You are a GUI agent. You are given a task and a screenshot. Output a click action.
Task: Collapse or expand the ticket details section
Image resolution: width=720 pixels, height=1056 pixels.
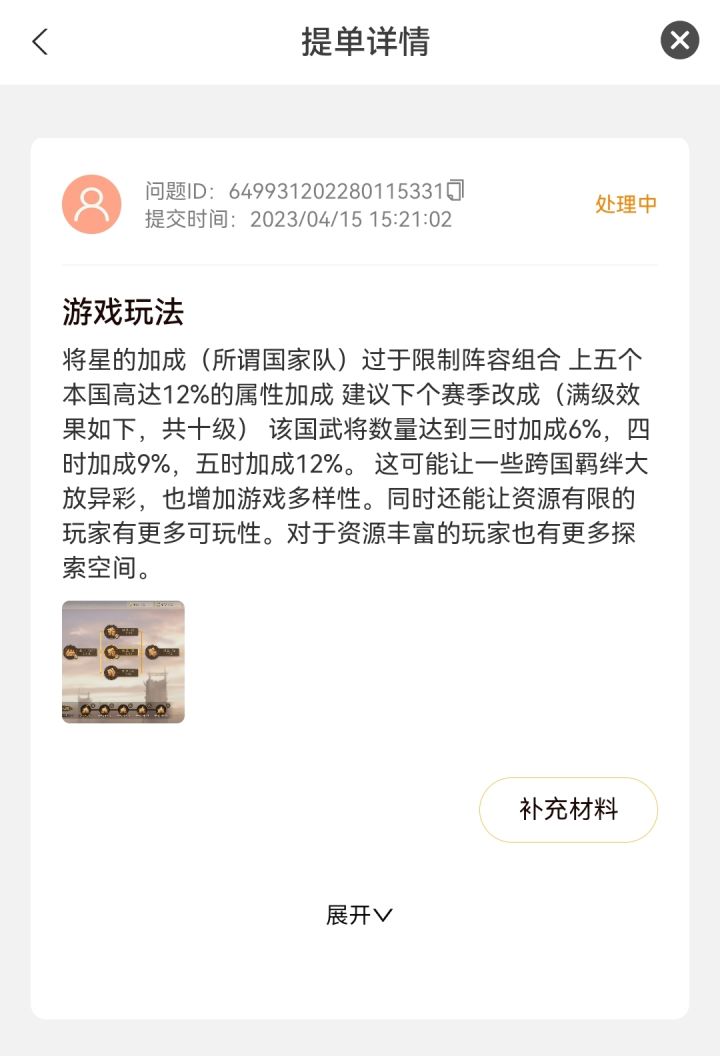point(360,913)
